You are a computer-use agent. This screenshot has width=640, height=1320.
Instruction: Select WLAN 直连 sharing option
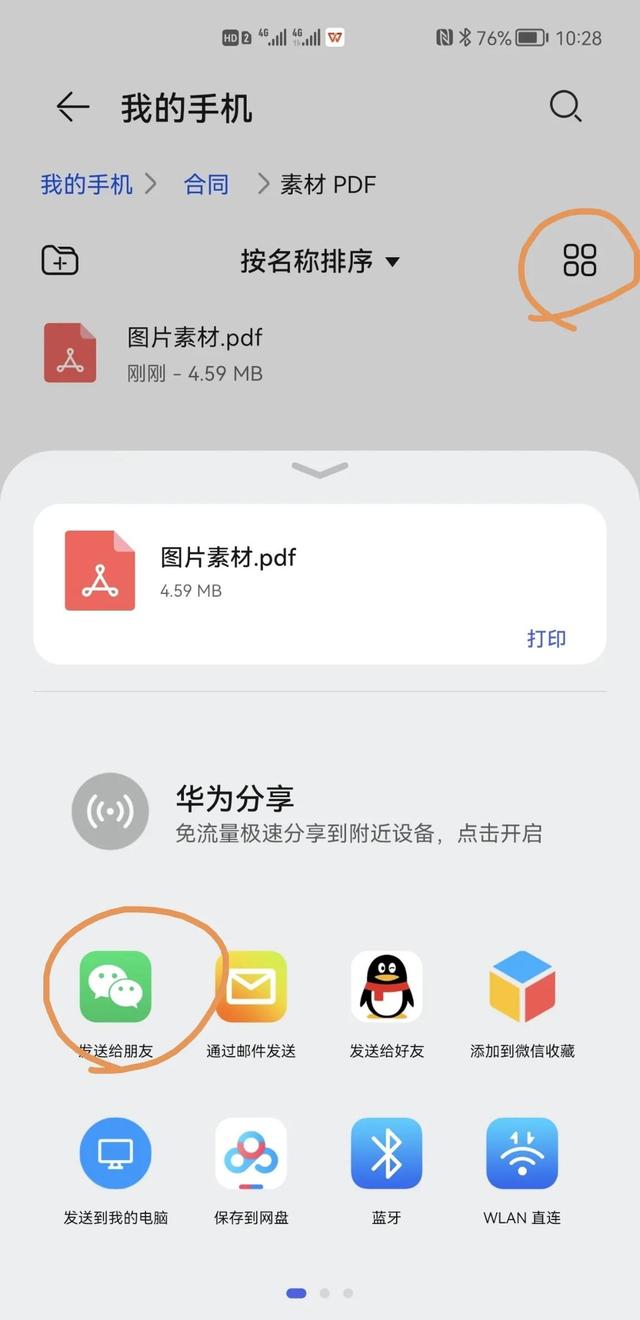click(x=522, y=1172)
